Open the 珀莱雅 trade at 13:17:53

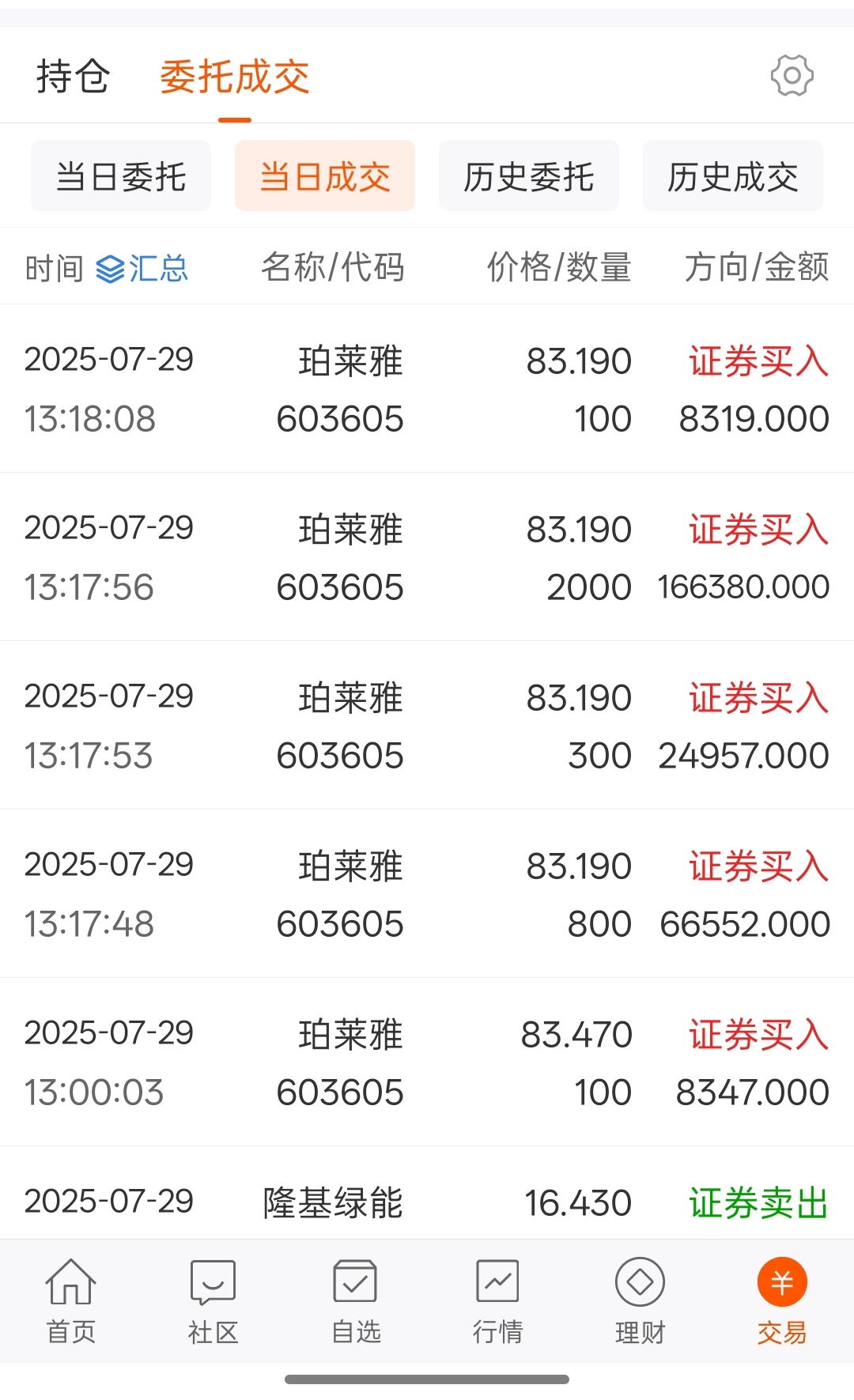coord(427,725)
